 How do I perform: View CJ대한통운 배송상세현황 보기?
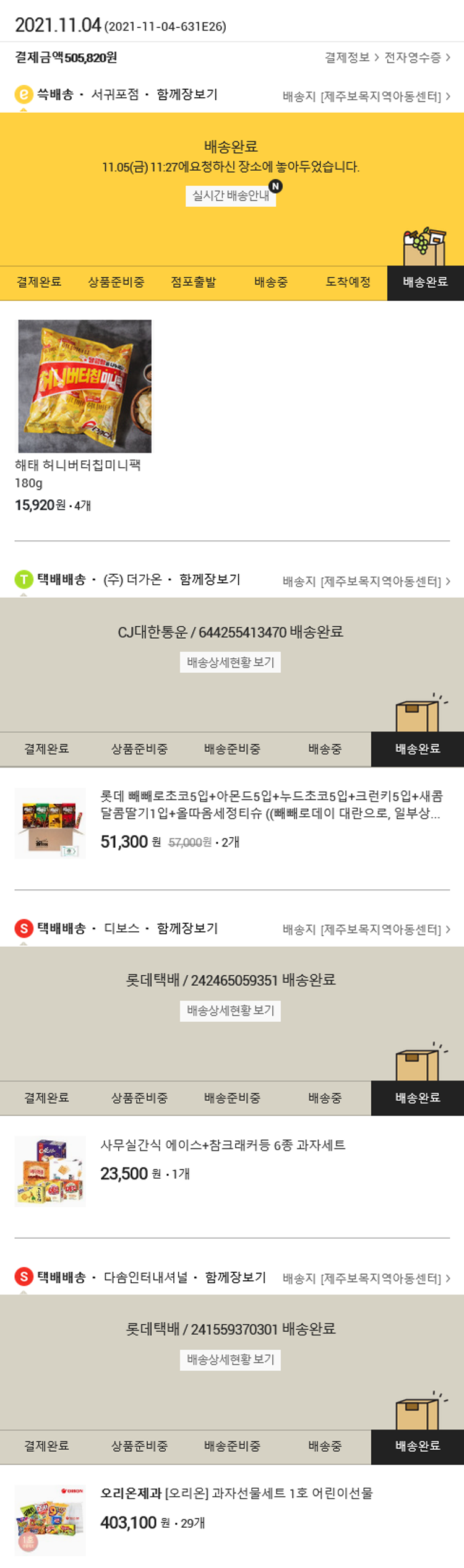pos(230,662)
